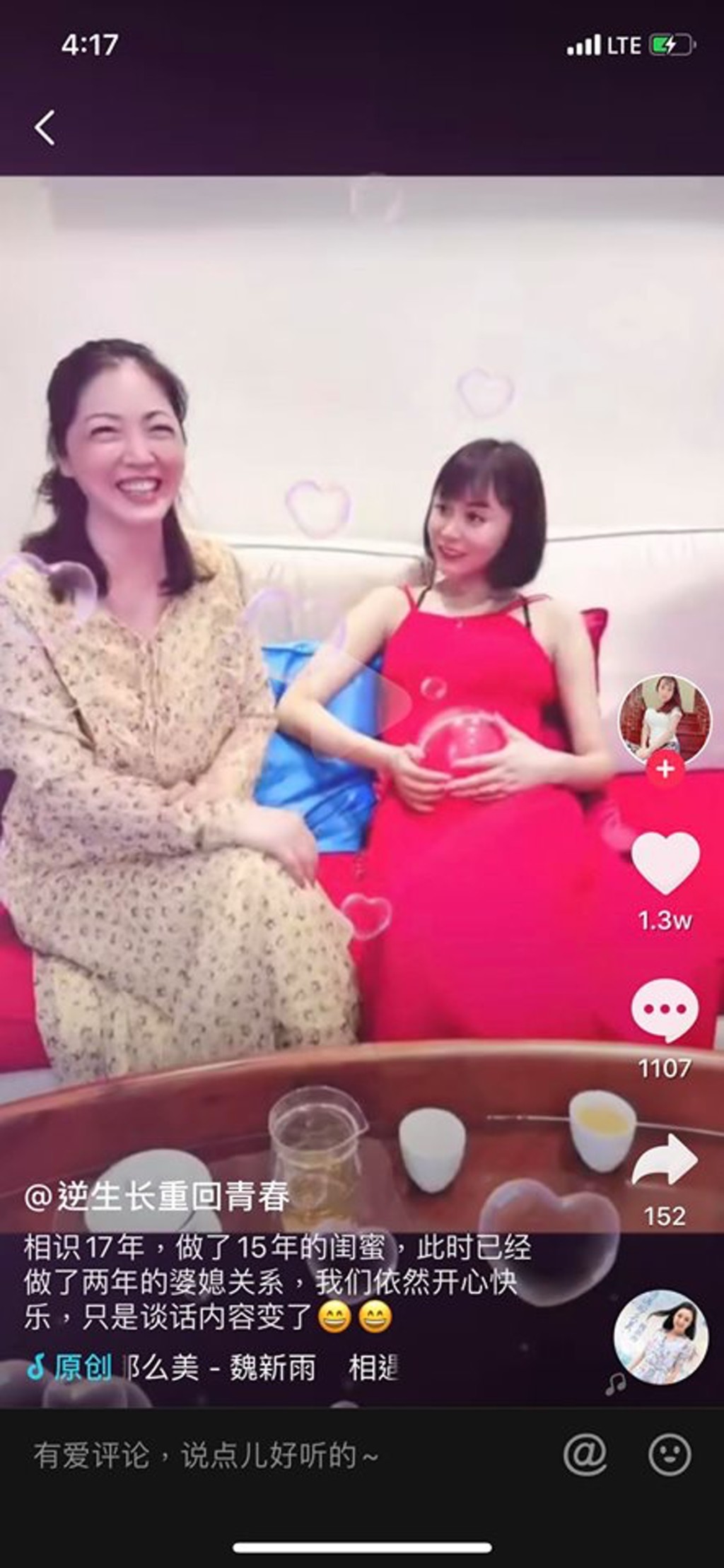Open the original sound track 原创
This screenshot has width=724, height=1568.
pos(71,1369)
